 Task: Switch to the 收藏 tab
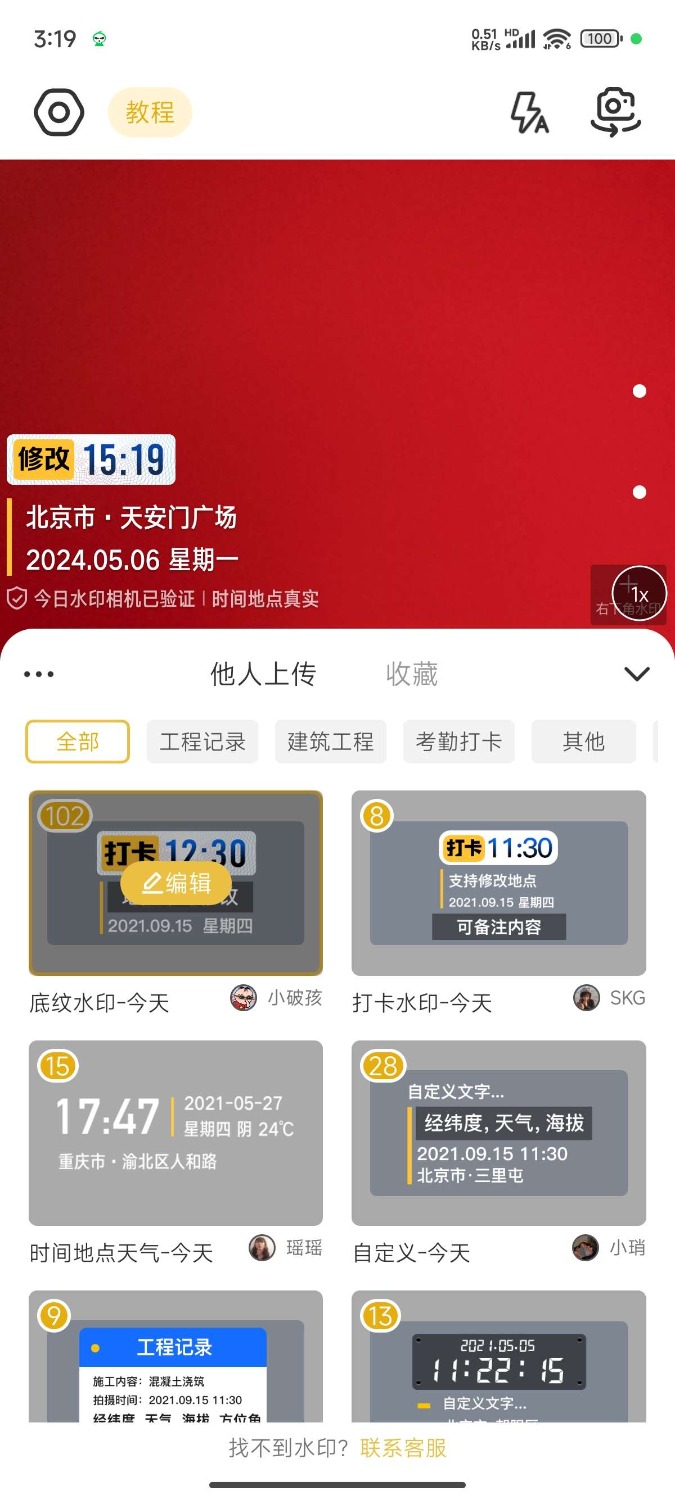pos(412,674)
